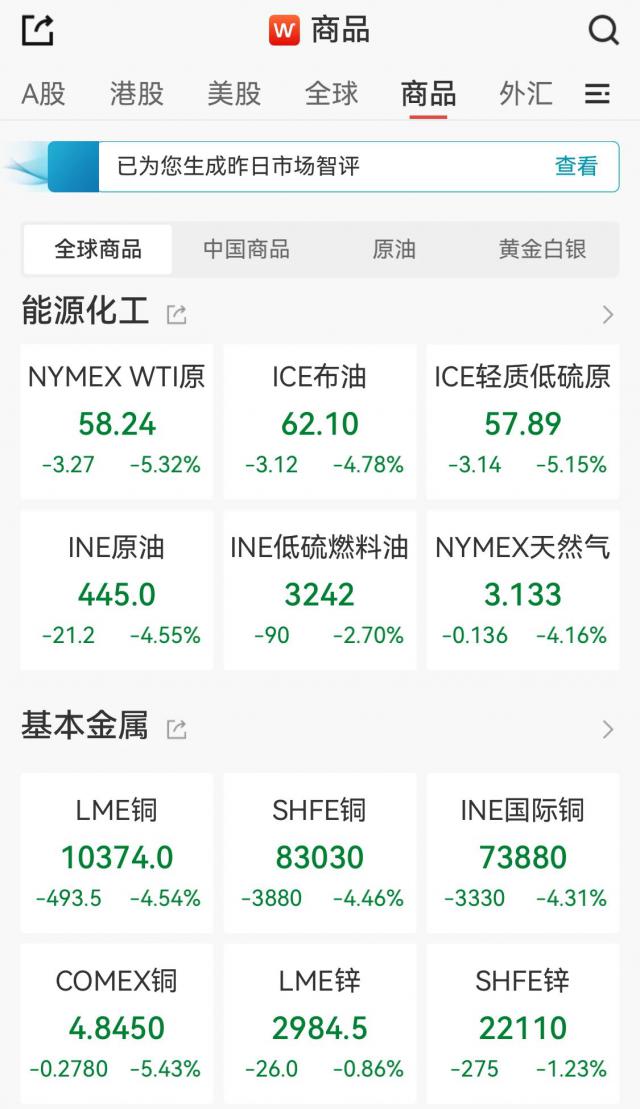This screenshot has height=1109, width=640.
Task: Open the search magnifier icon
Action: tap(603, 31)
